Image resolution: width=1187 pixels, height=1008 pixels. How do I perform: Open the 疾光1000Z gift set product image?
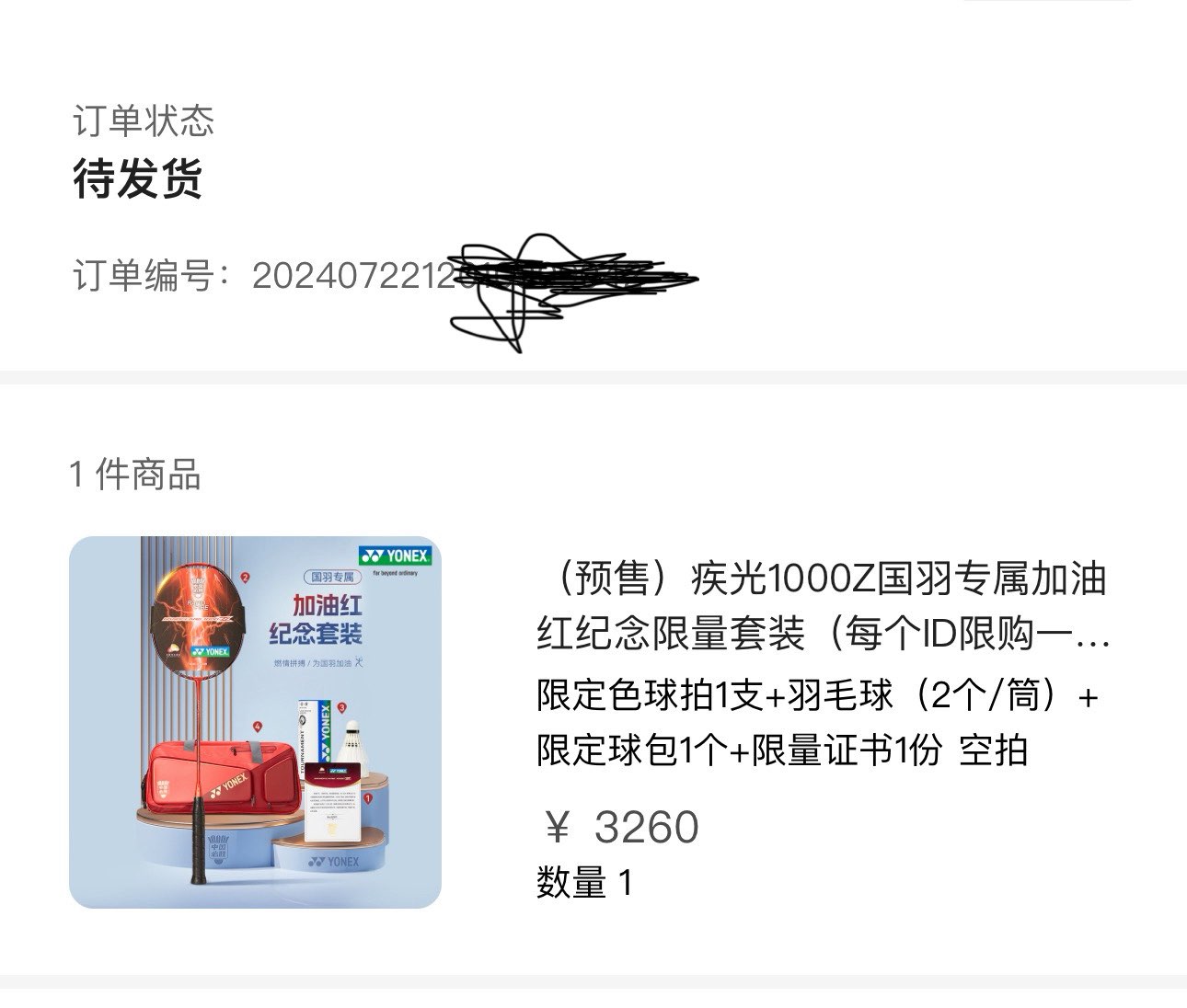click(255, 722)
